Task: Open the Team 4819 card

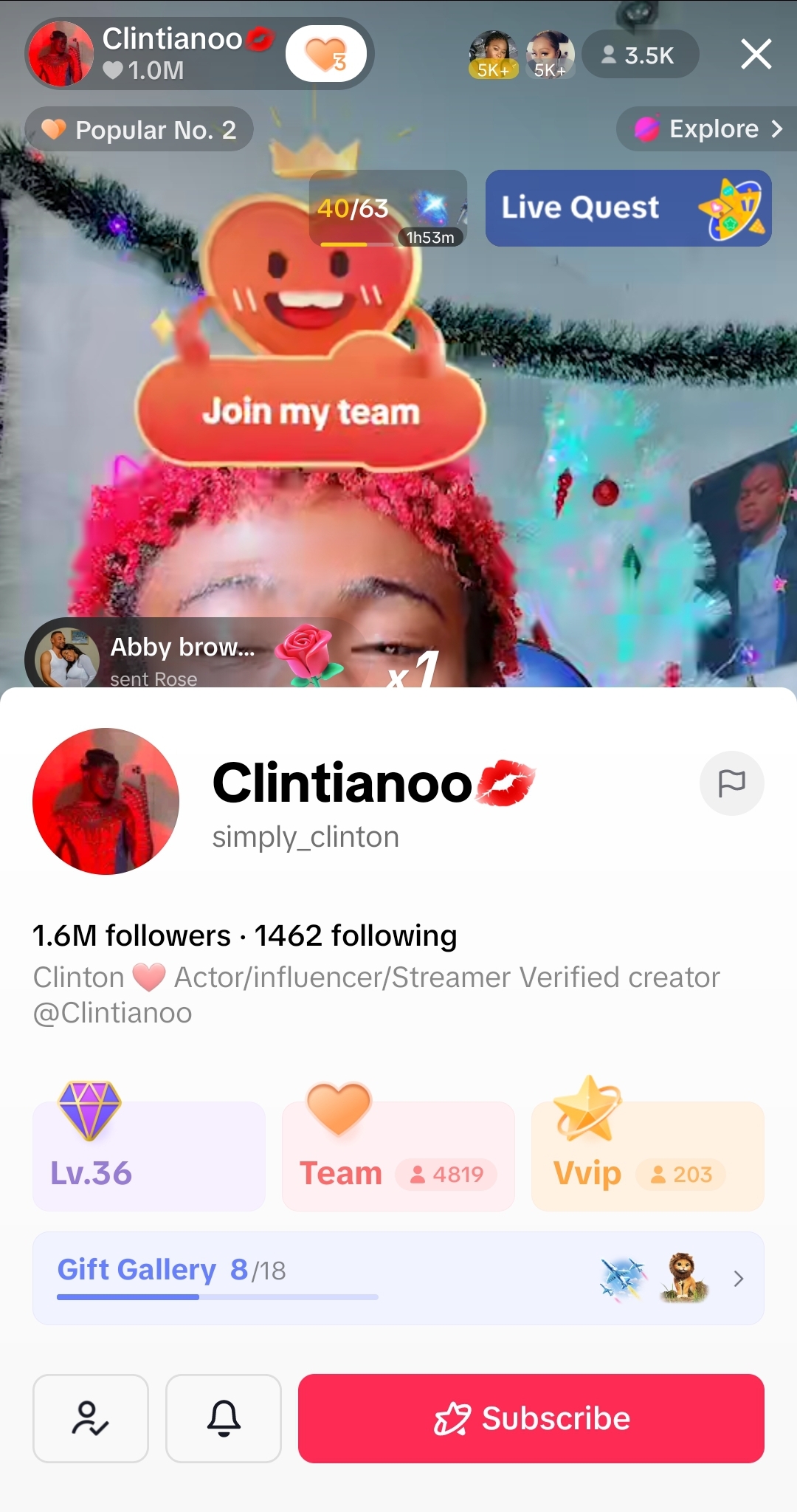Action: pyautogui.click(x=398, y=1156)
